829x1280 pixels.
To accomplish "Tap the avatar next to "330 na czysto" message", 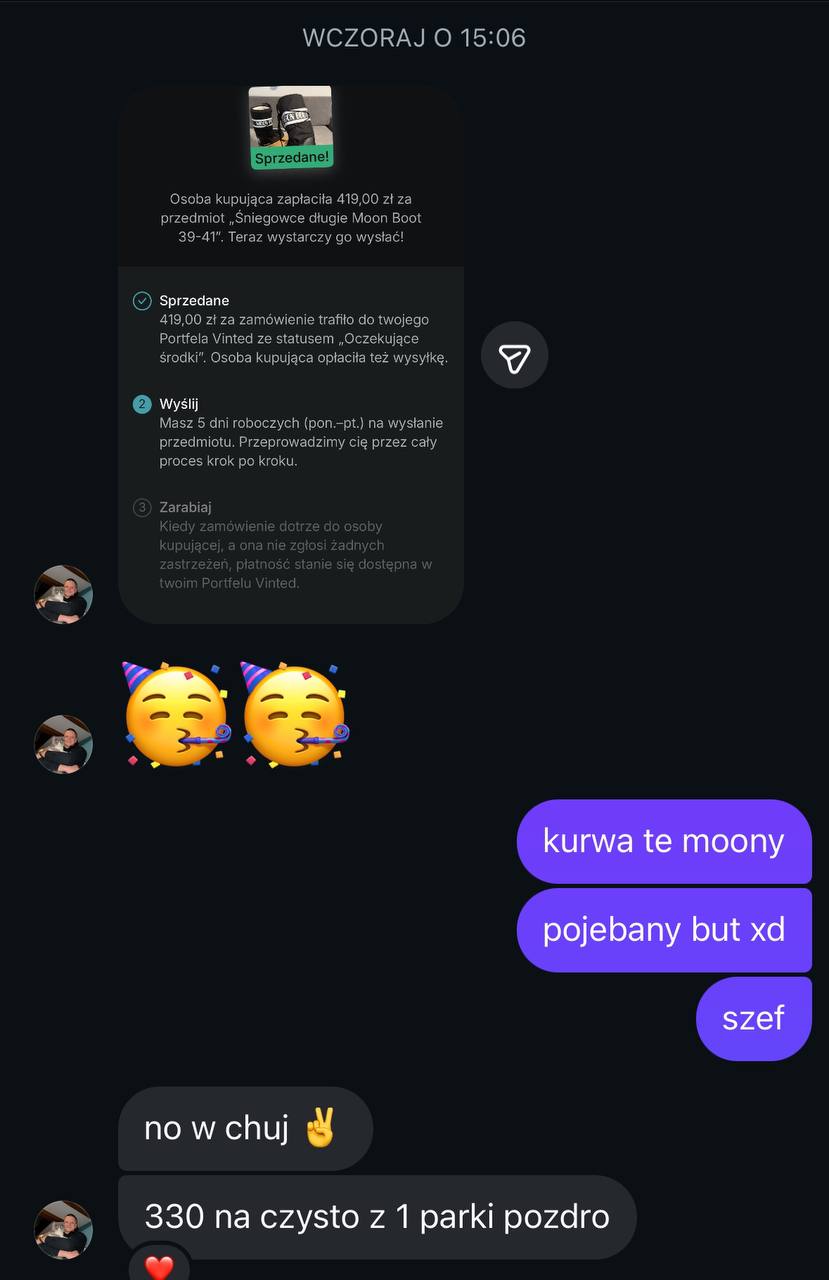I will [64, 1229].
